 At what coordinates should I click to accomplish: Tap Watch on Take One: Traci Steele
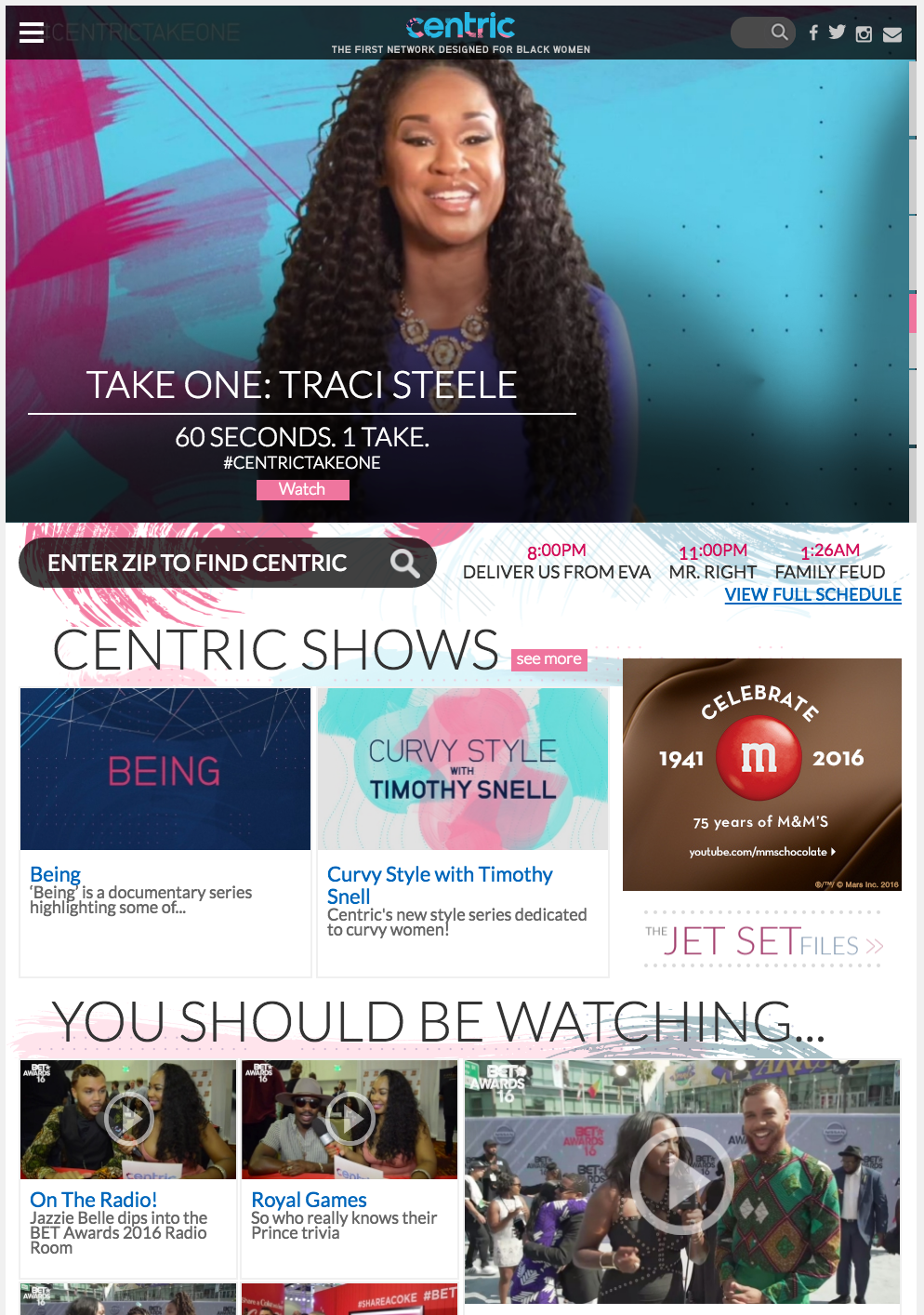coord(302,489)
